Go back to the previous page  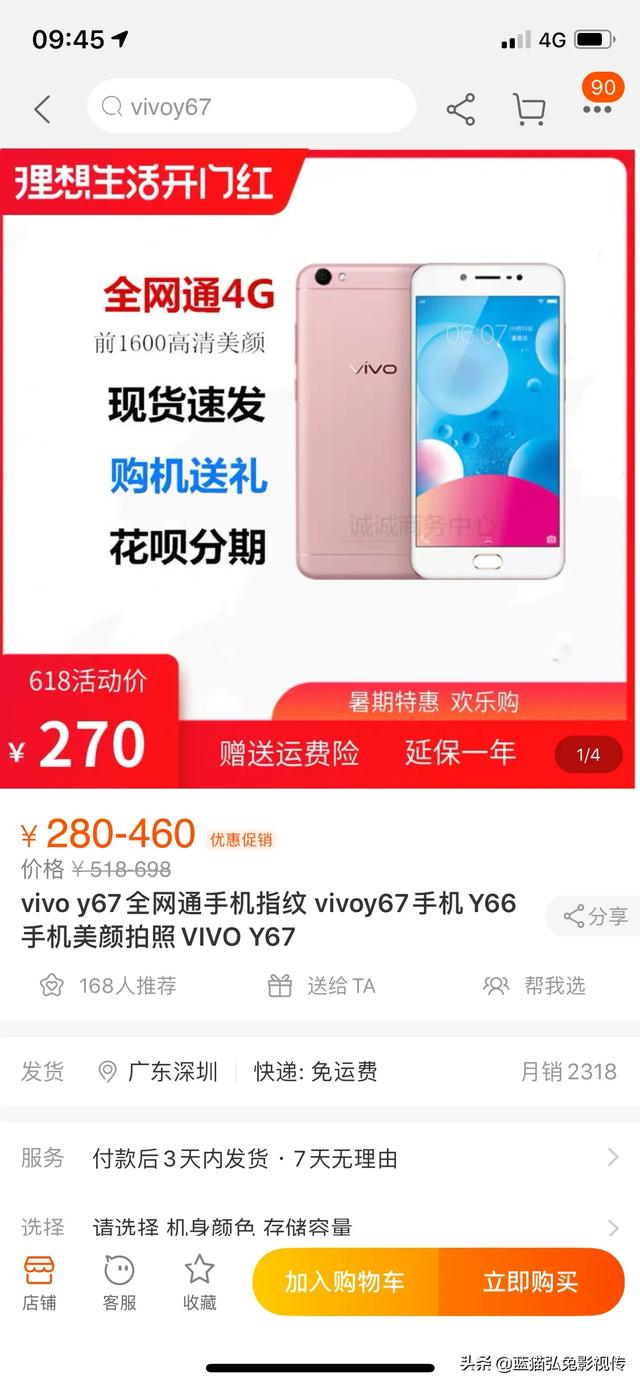(42, 109)
